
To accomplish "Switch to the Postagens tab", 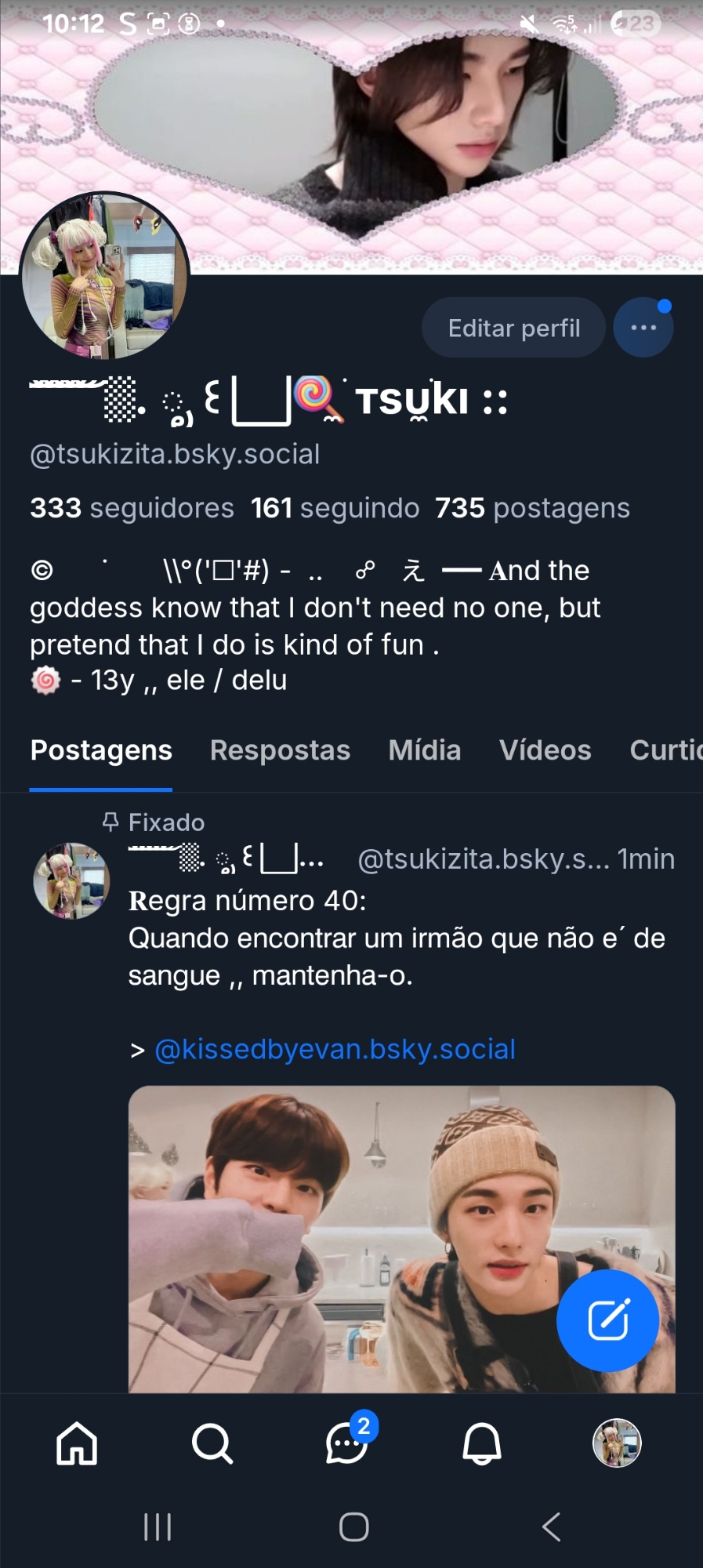I will coord(101,750).
